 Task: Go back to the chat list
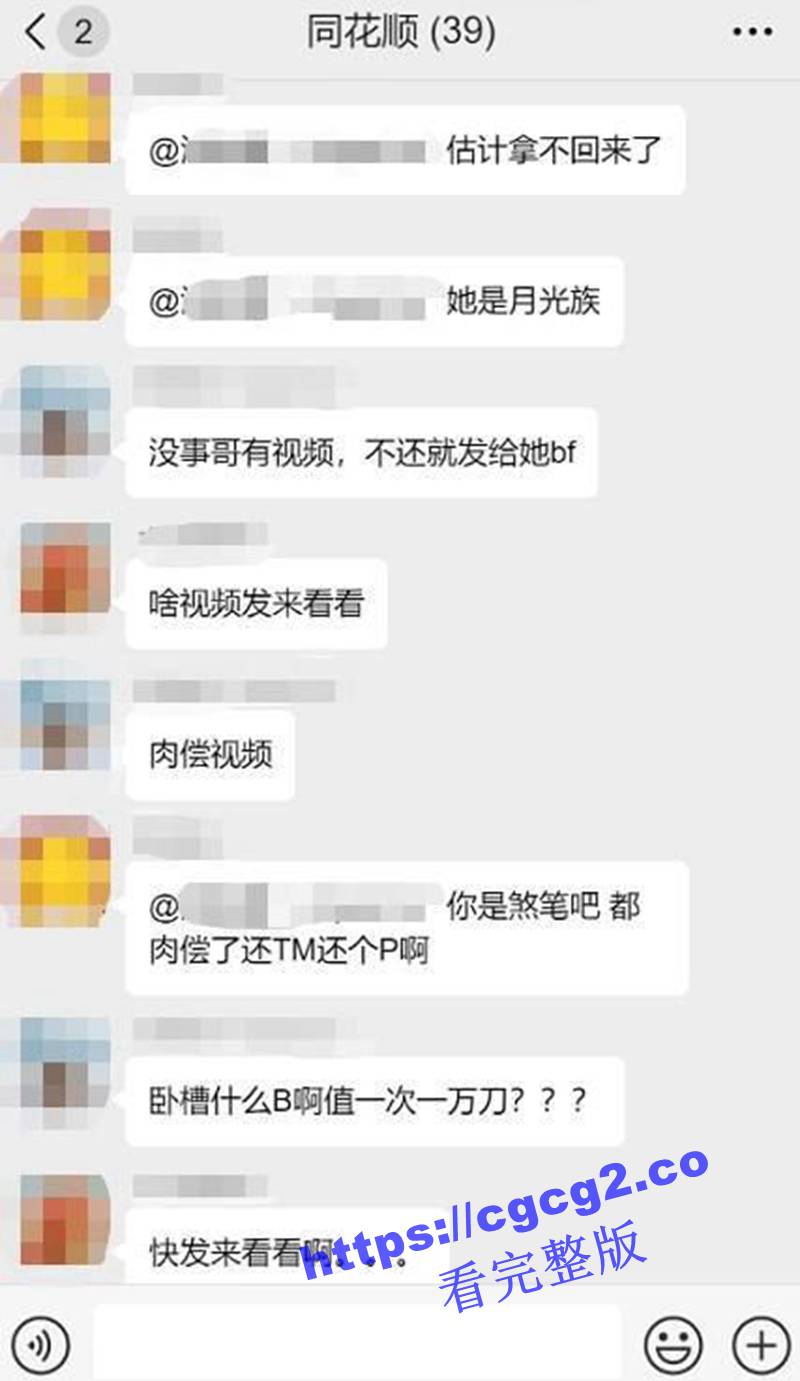(36, 33)
